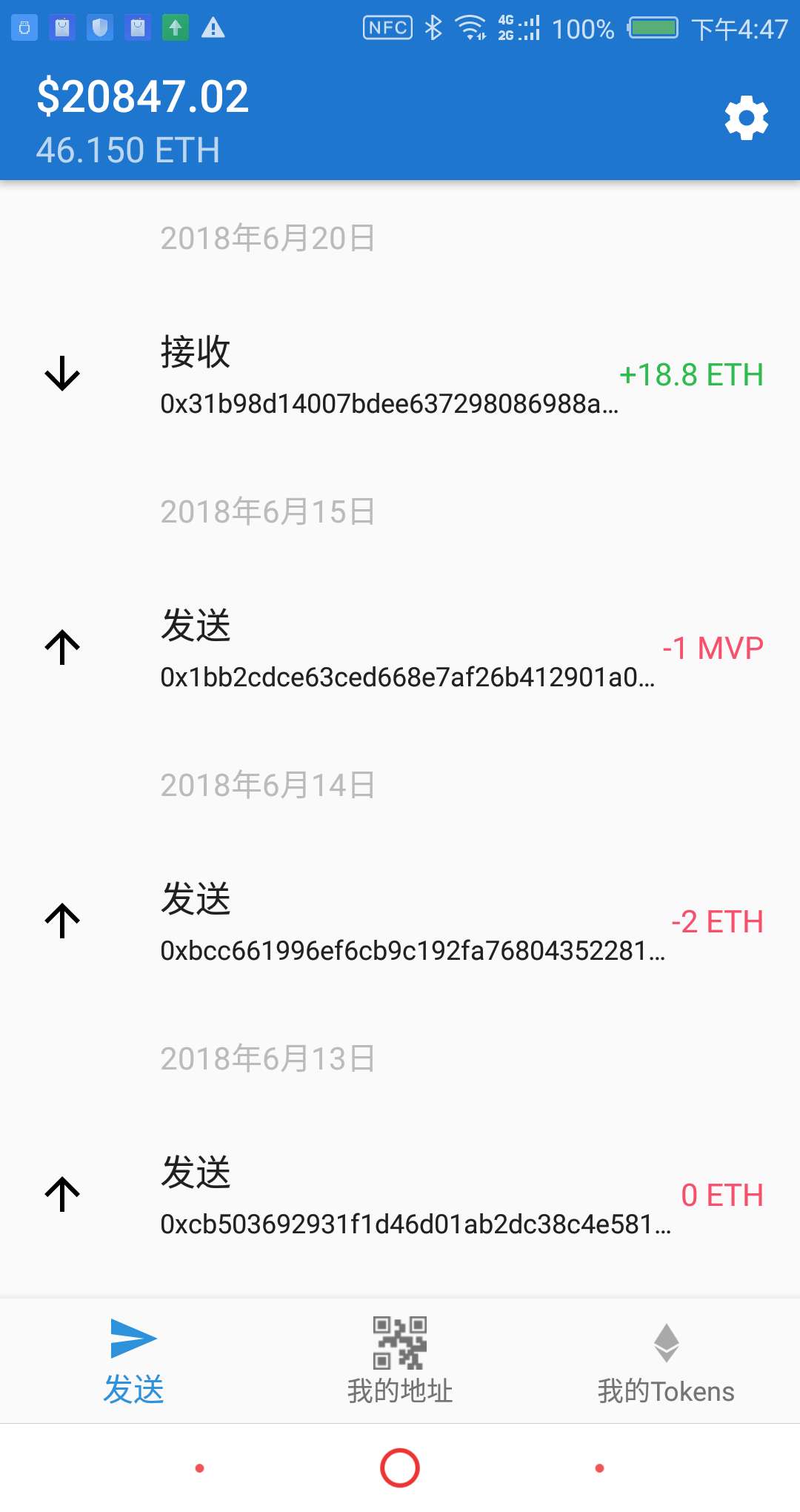800x1512 pixels.
Task: Switch to 我的Tokens tab
Action: pyautogui.click(x=667, y=1361)
